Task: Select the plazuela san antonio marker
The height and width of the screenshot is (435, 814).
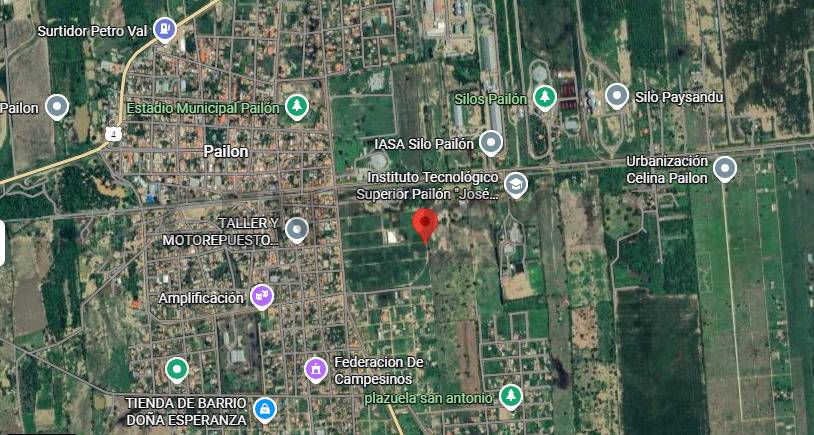Action: [511, 396]
